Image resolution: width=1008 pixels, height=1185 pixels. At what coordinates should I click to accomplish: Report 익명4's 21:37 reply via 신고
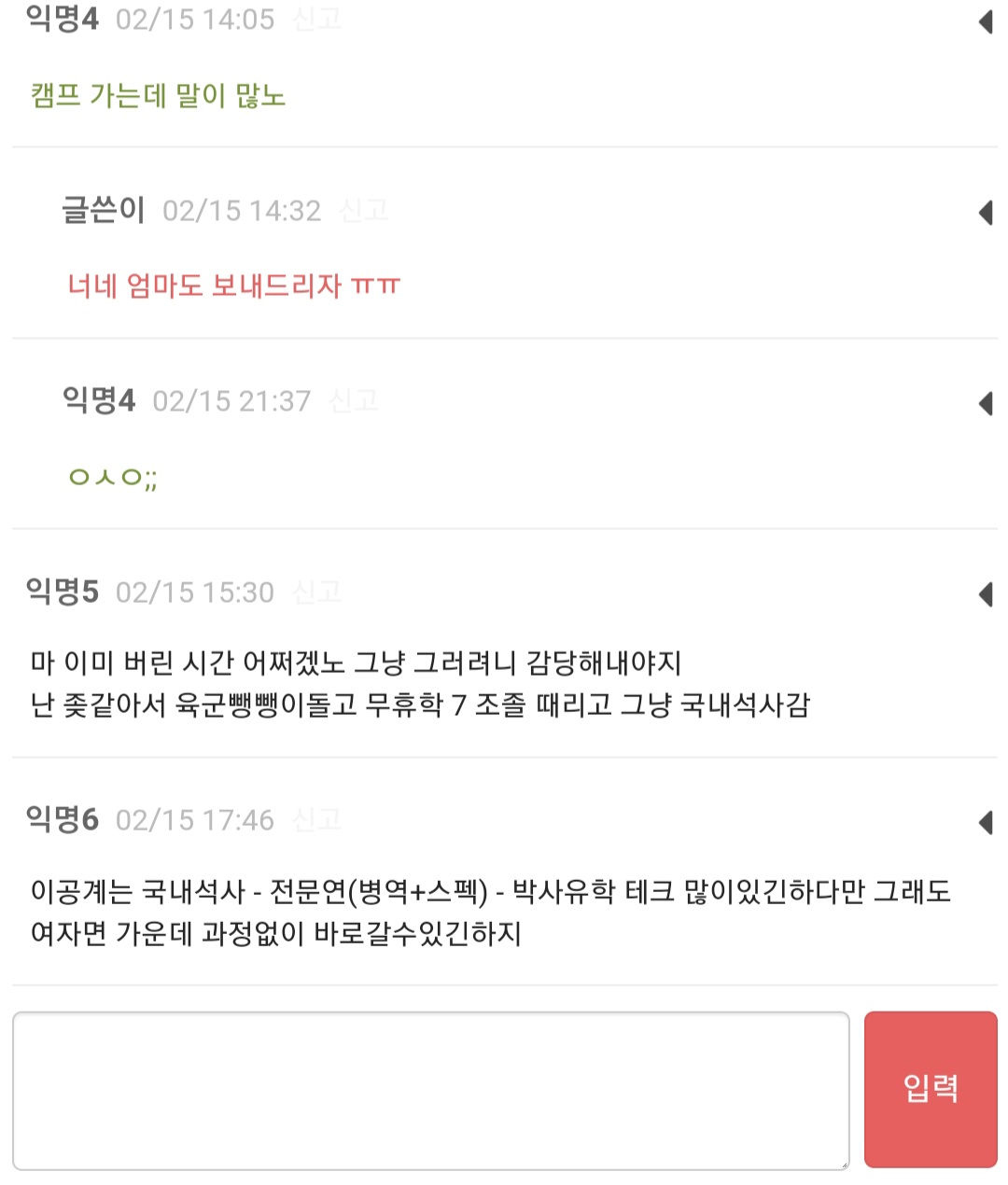click(354, 401)
